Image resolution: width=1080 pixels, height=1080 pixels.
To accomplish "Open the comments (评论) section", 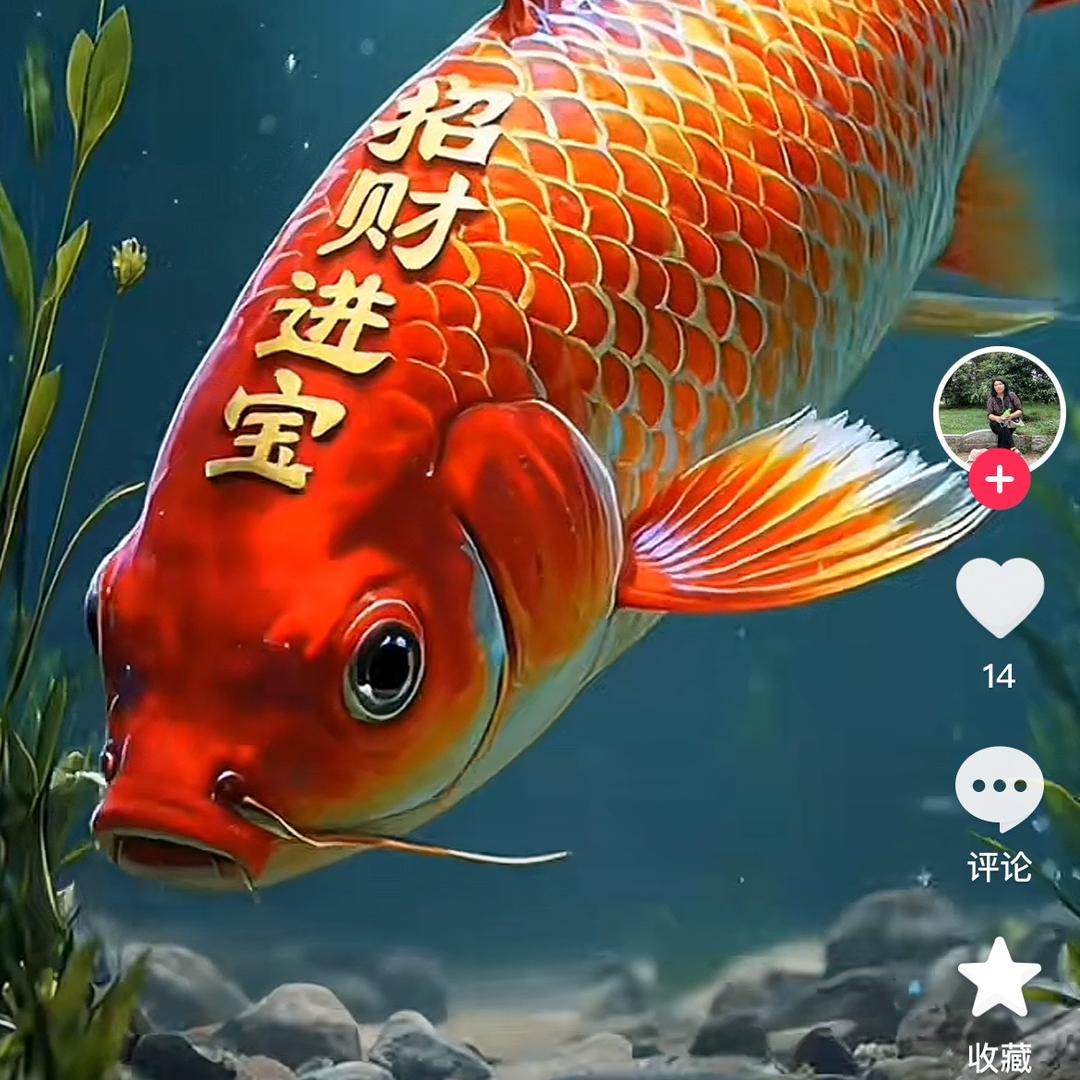I will click(x=999, y=788).
